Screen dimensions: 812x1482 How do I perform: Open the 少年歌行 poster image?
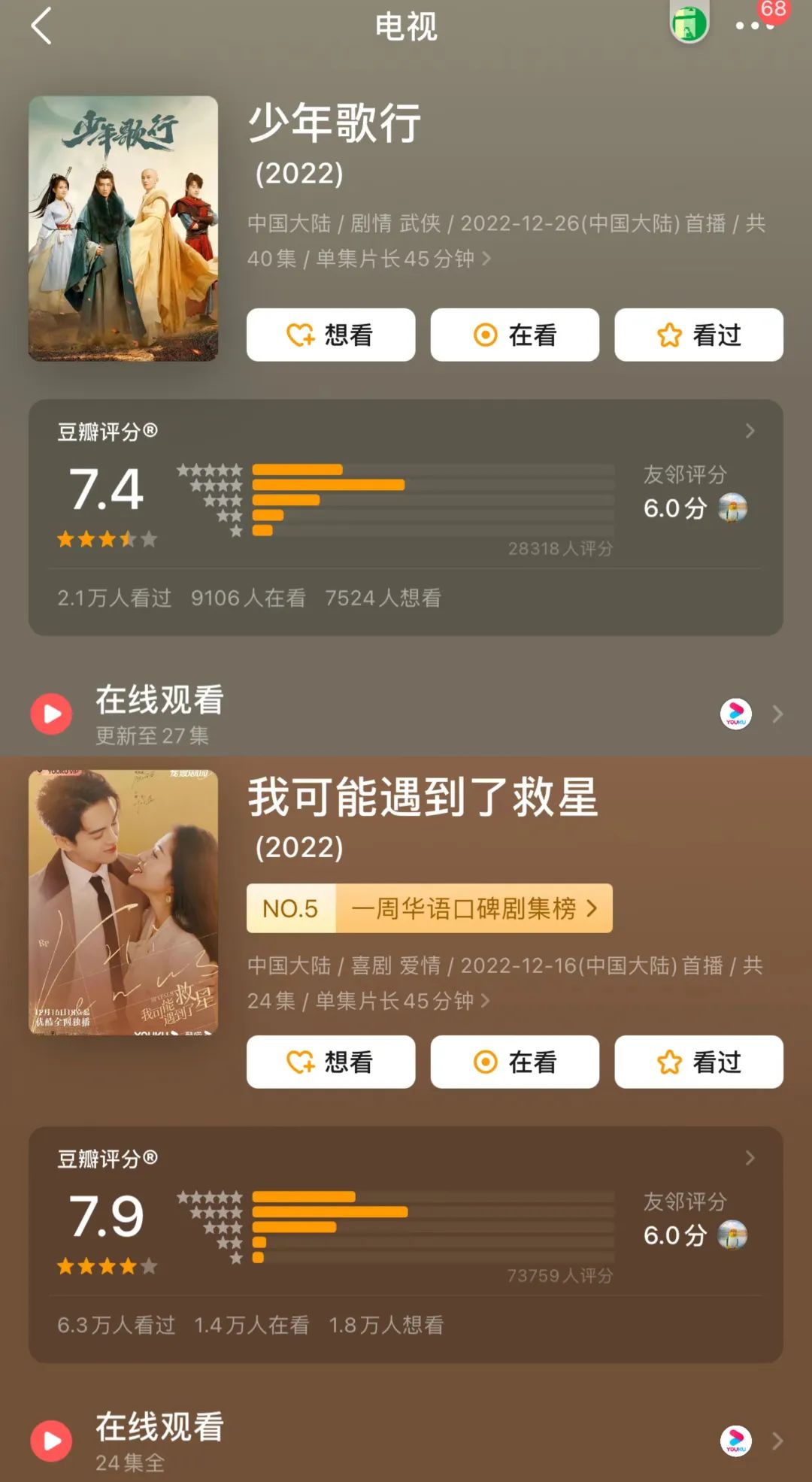(x=123, y=229)
